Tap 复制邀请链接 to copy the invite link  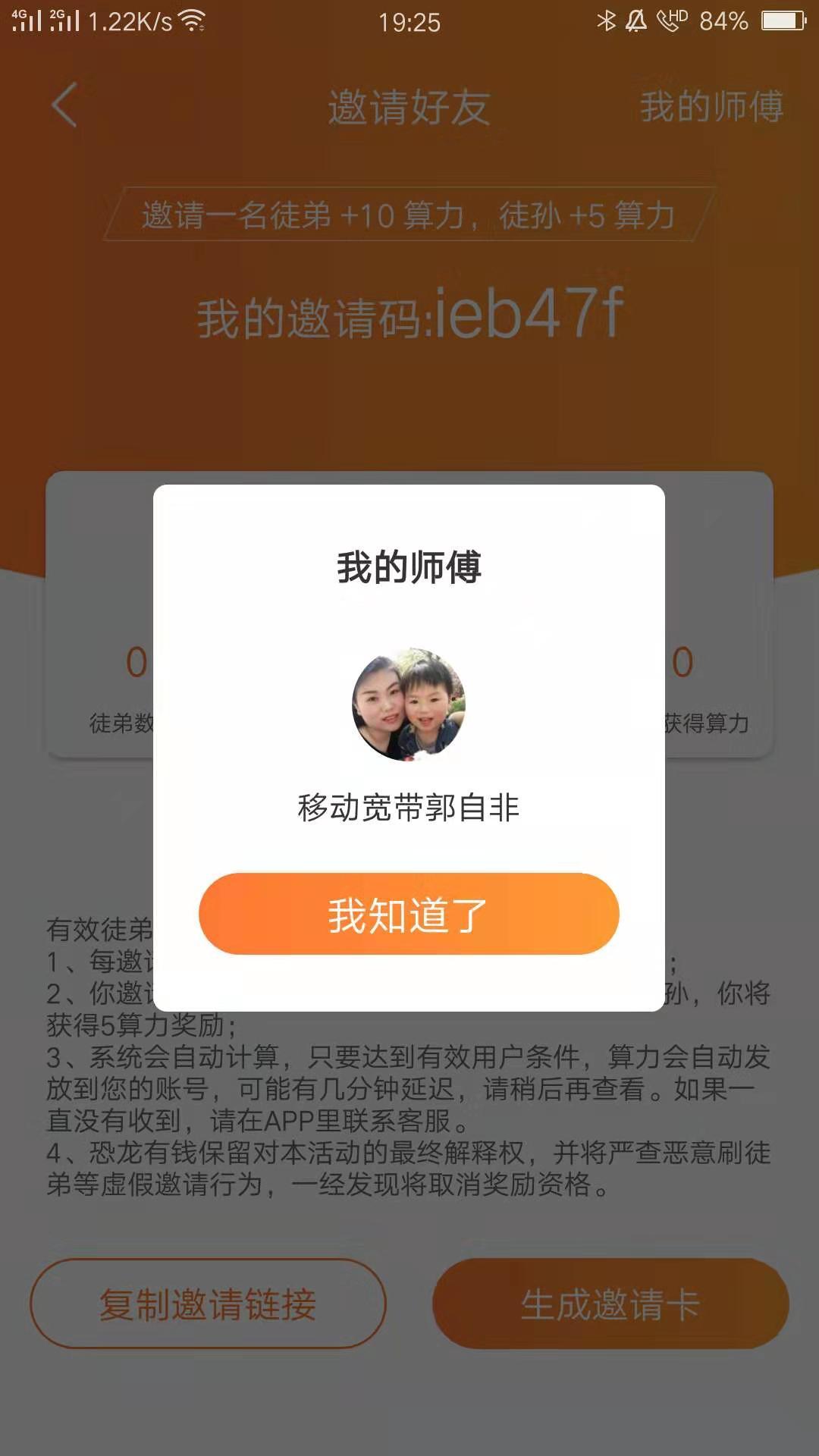point(208,1304)
